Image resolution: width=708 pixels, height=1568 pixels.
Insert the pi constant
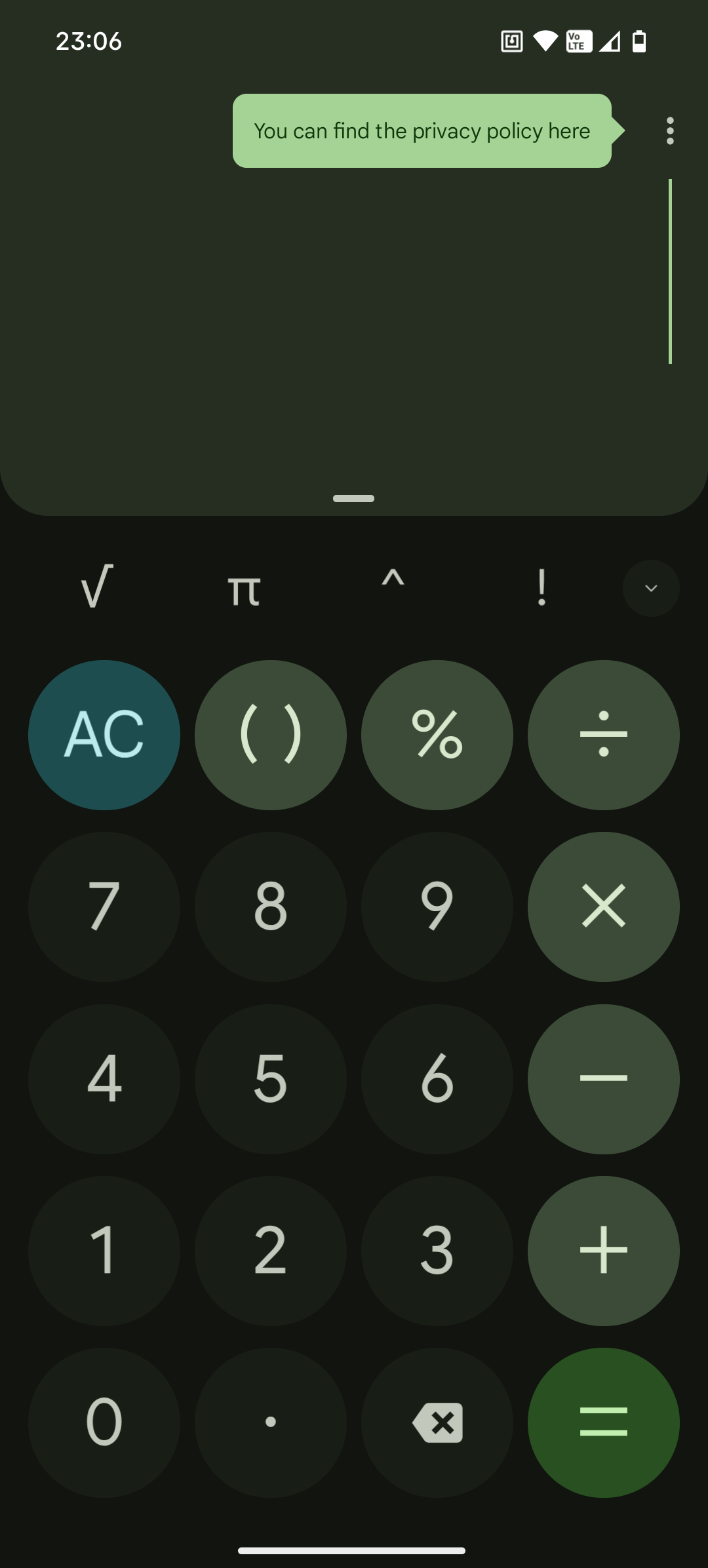[x=244, y=588]
